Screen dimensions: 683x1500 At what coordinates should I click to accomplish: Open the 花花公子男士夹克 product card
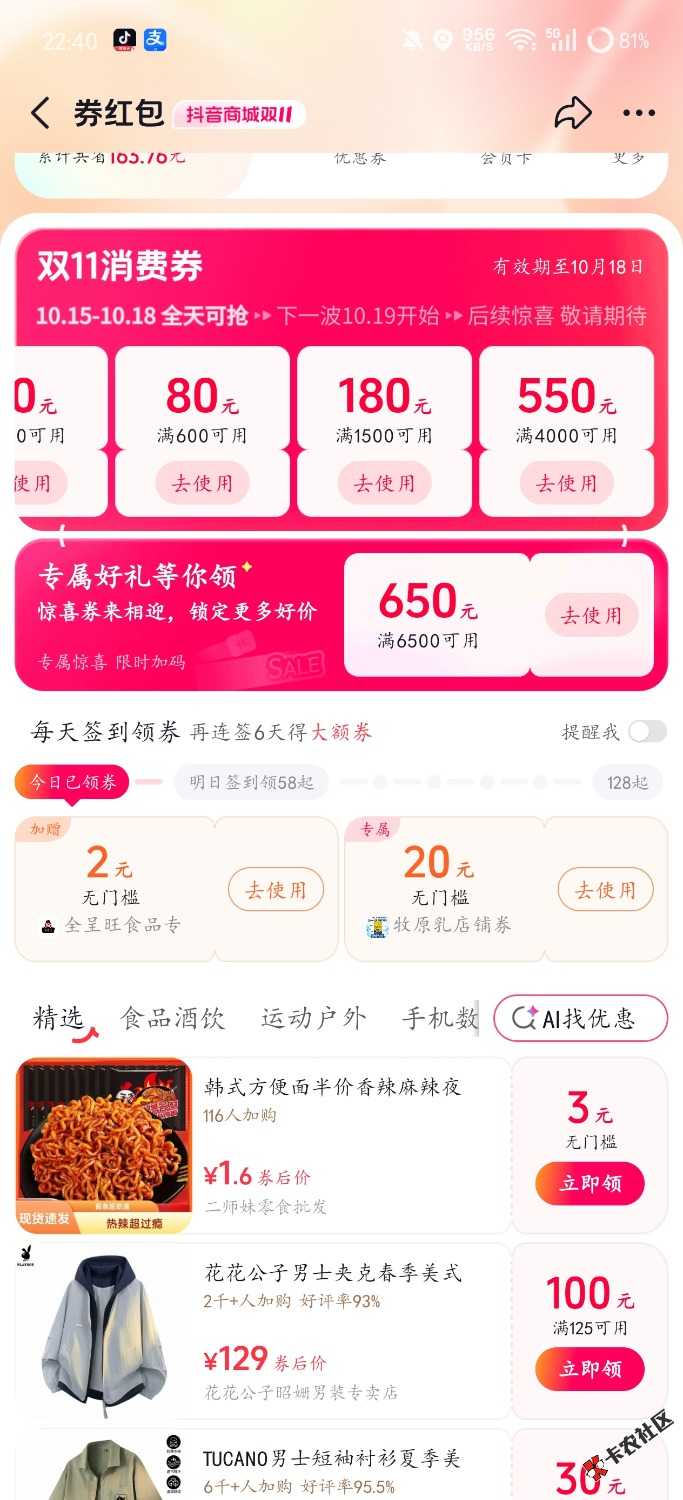tap(262, 1333)
